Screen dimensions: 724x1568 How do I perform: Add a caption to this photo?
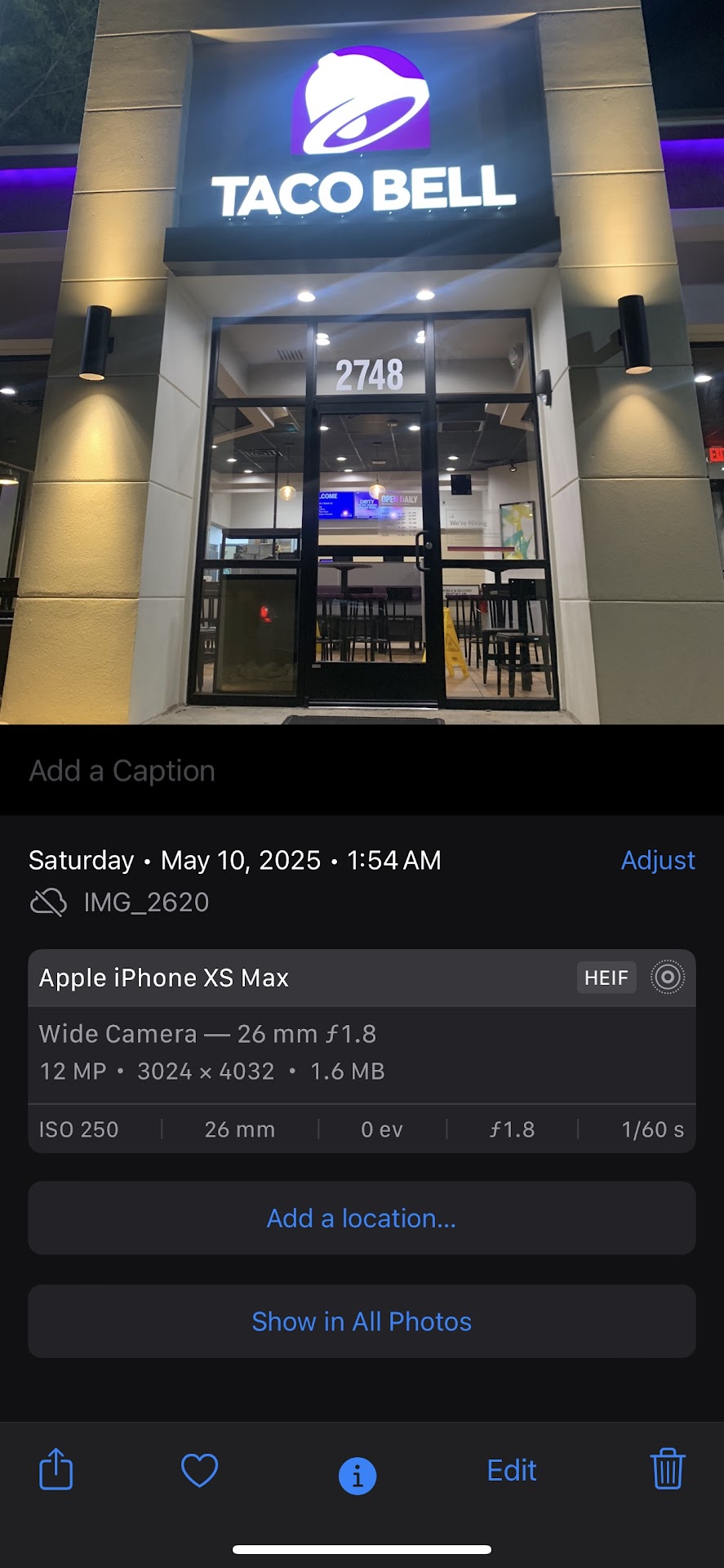click(122, 771)
